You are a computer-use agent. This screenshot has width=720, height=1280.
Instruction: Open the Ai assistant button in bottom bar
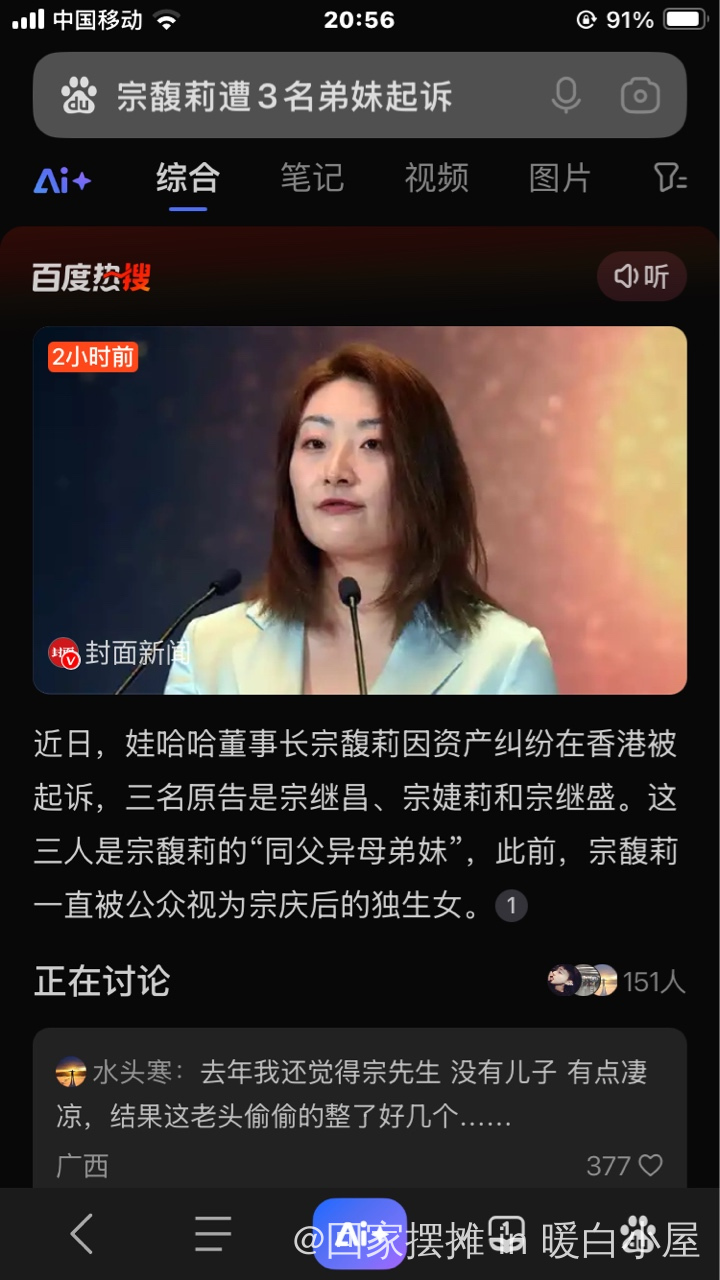click(x=360, y=1235)
